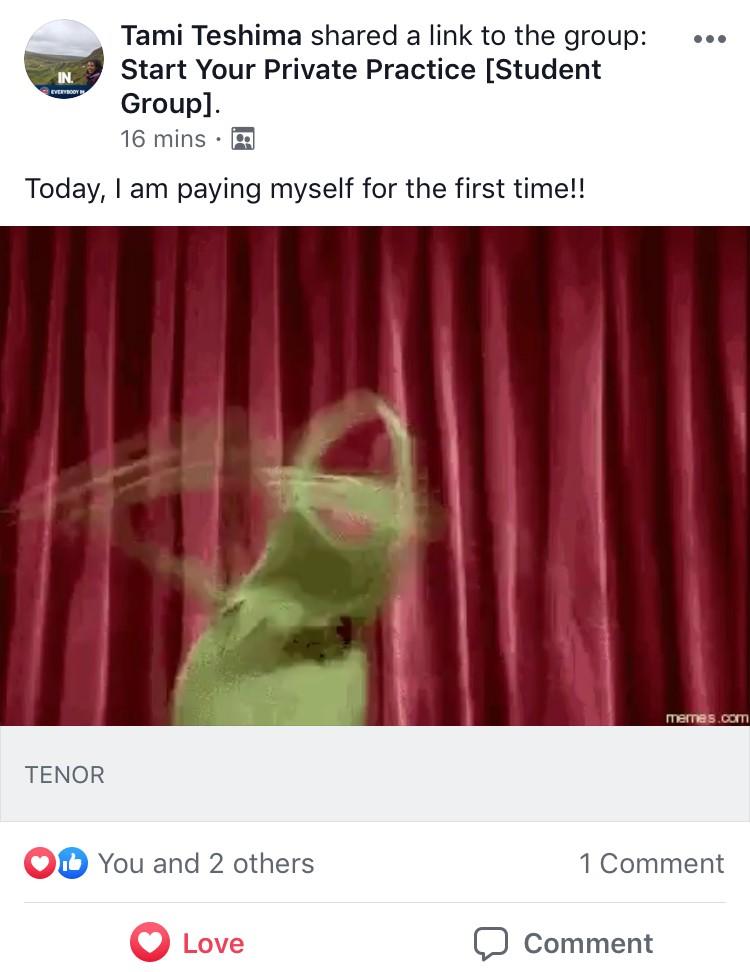Viewport: 750px width, 972px height.
Task: Play the Kermit GIF from Tenor
Action: [x=375, y=475]
